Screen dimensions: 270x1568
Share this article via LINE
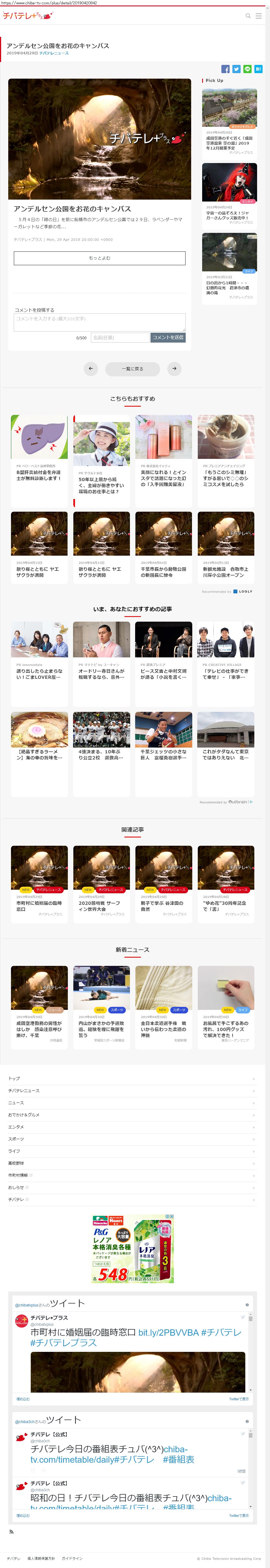tap(247, 69)
